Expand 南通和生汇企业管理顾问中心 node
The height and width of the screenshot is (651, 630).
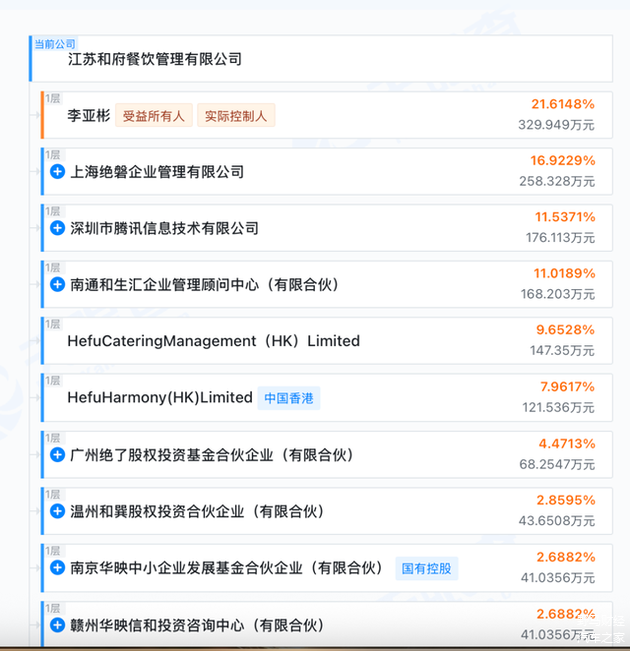point(58,285)
